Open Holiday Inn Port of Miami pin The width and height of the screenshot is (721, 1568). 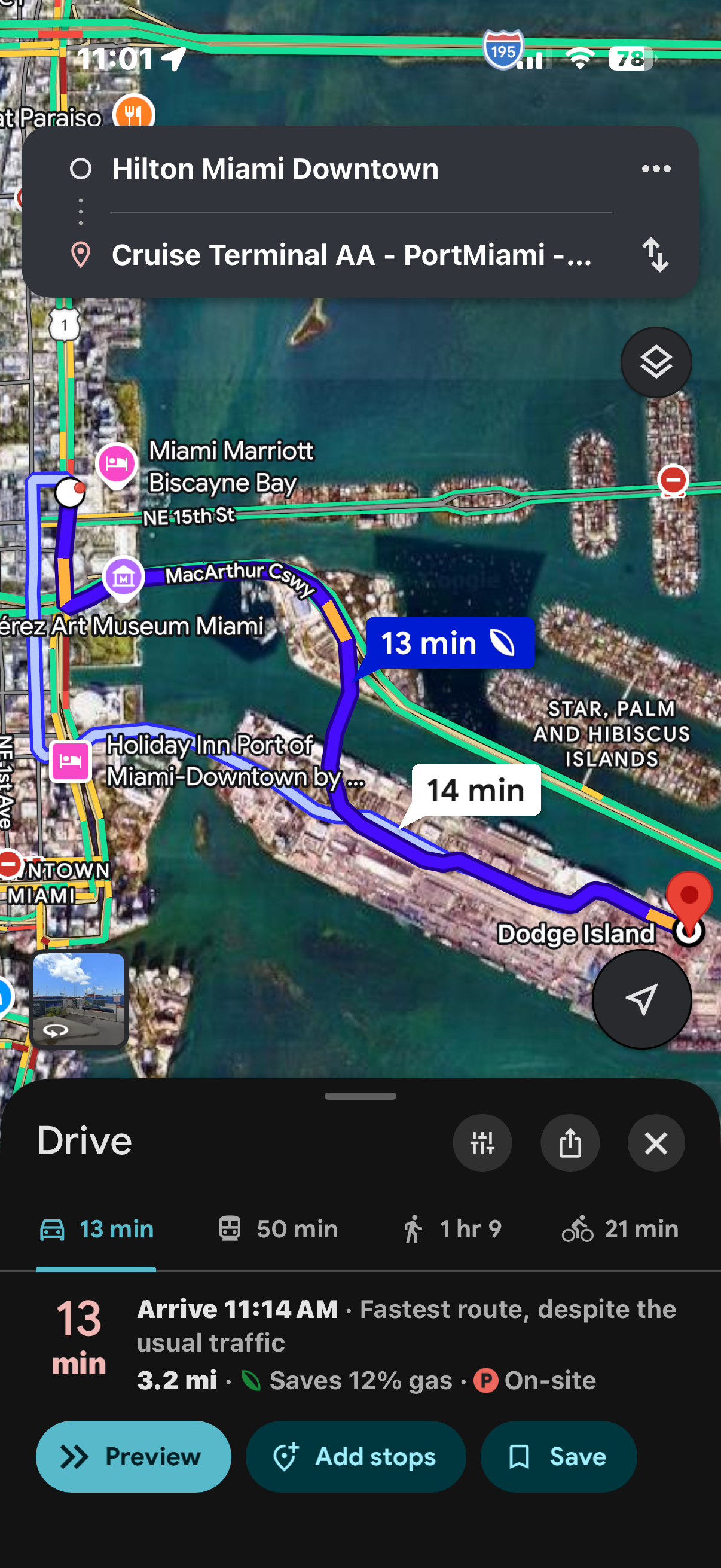[71, 761]
